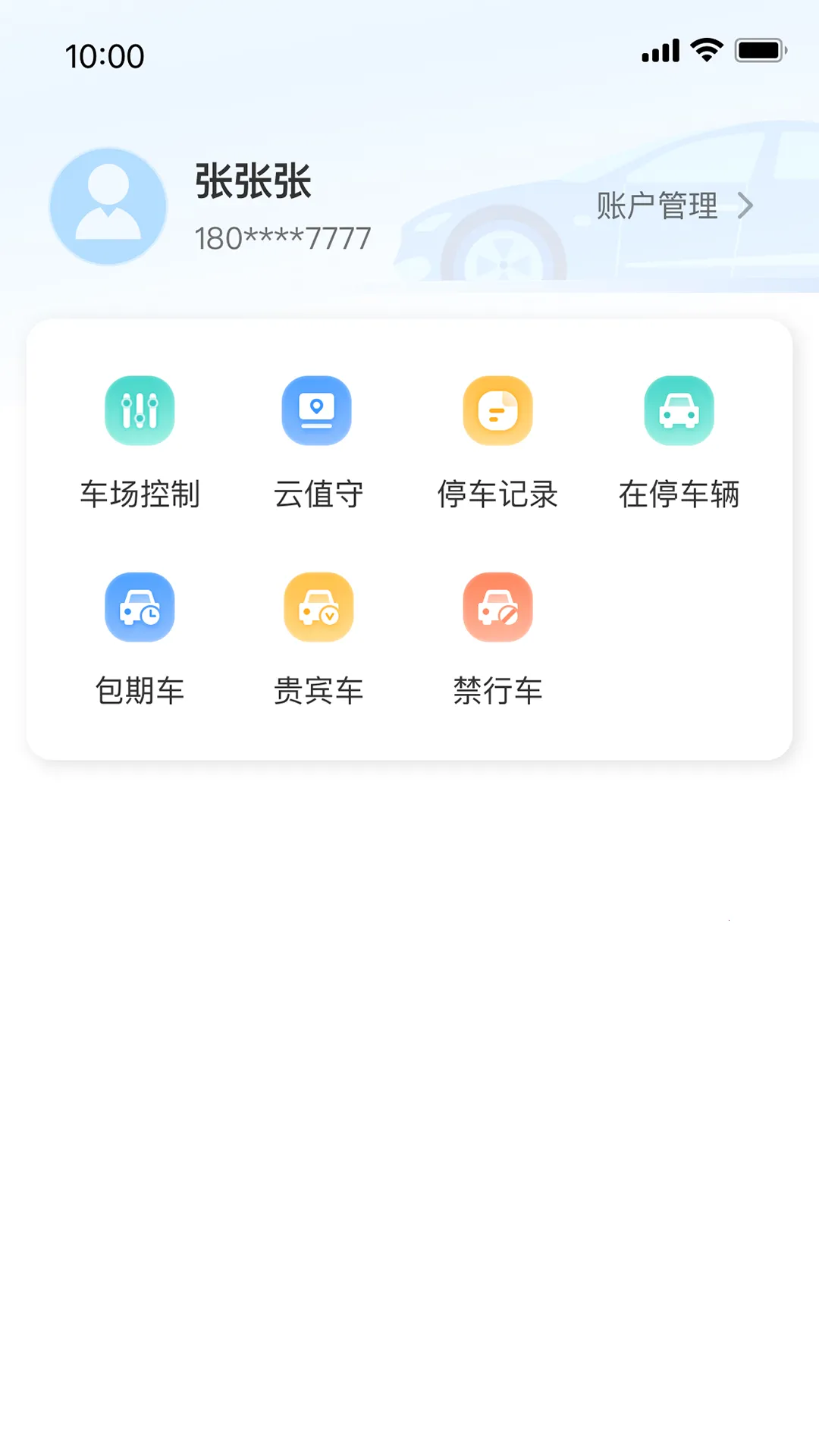Expand 账户管理 via its chevron arrow
The image size is (819, 1456).
pyautogui.click(x=748, y=206)
